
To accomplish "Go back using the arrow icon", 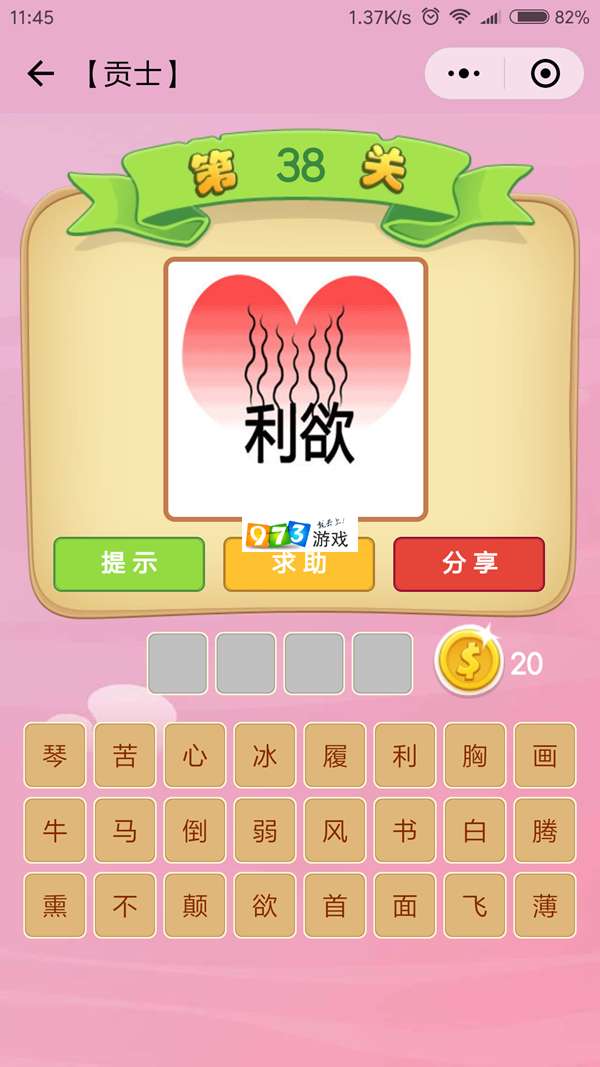I will (x=40, y=74).
